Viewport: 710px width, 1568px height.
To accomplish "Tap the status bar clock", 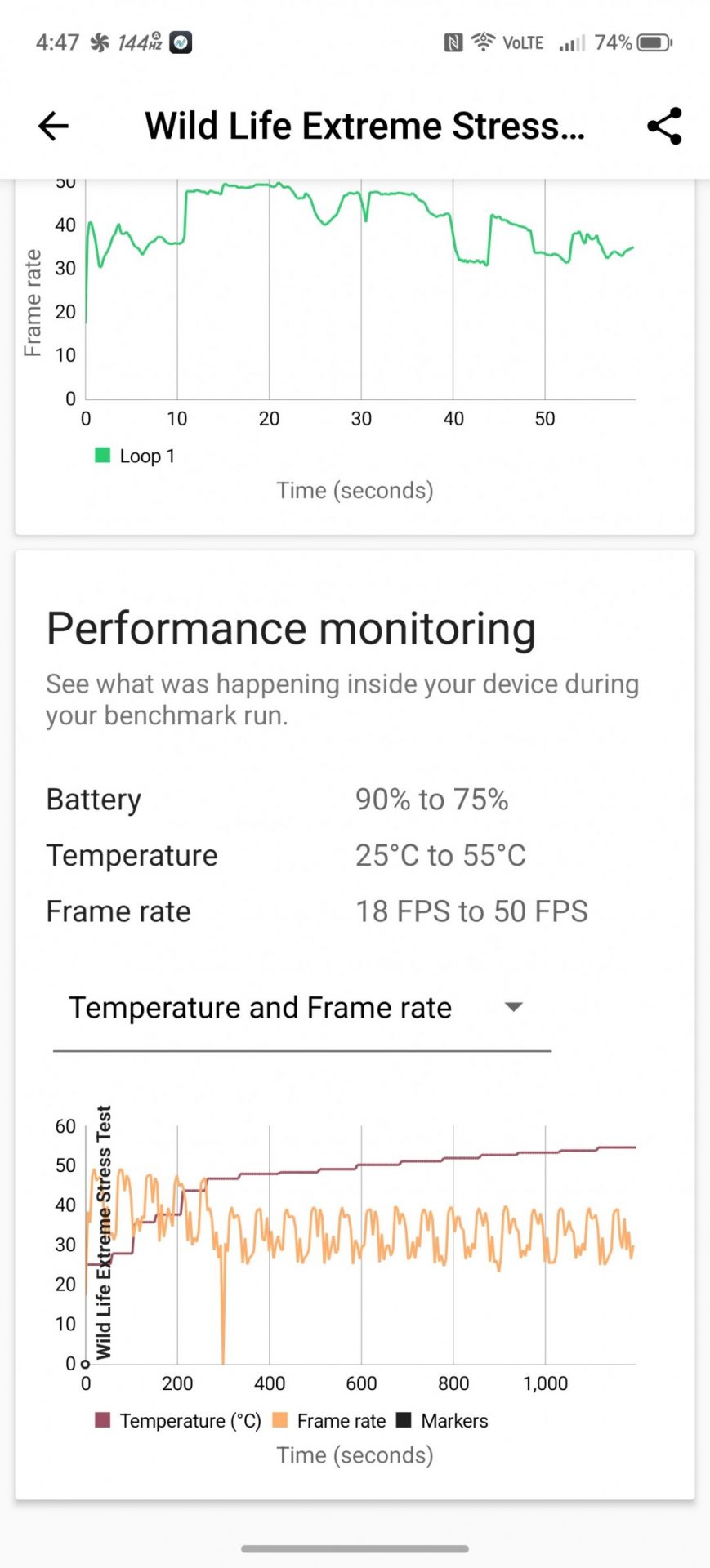I will click(58, 41).
